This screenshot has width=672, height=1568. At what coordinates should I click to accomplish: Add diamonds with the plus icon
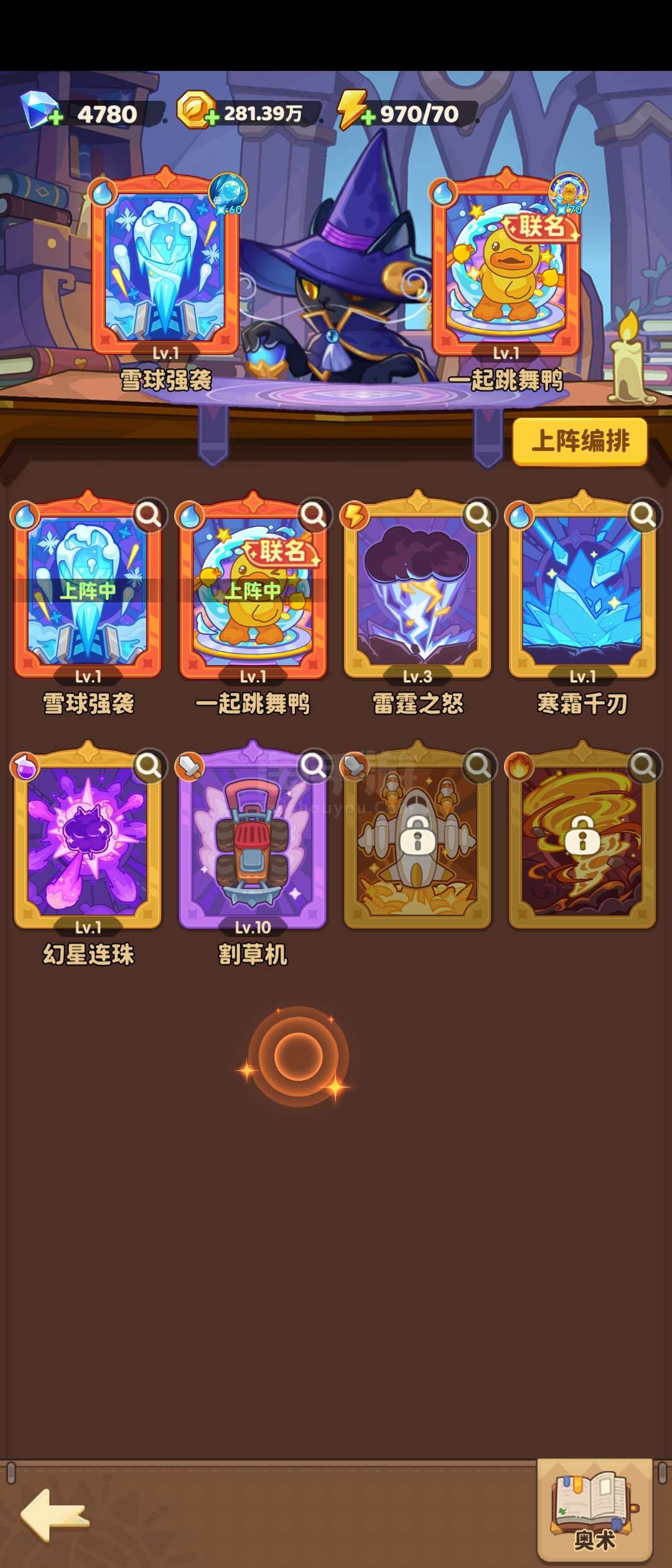(55, 118)
